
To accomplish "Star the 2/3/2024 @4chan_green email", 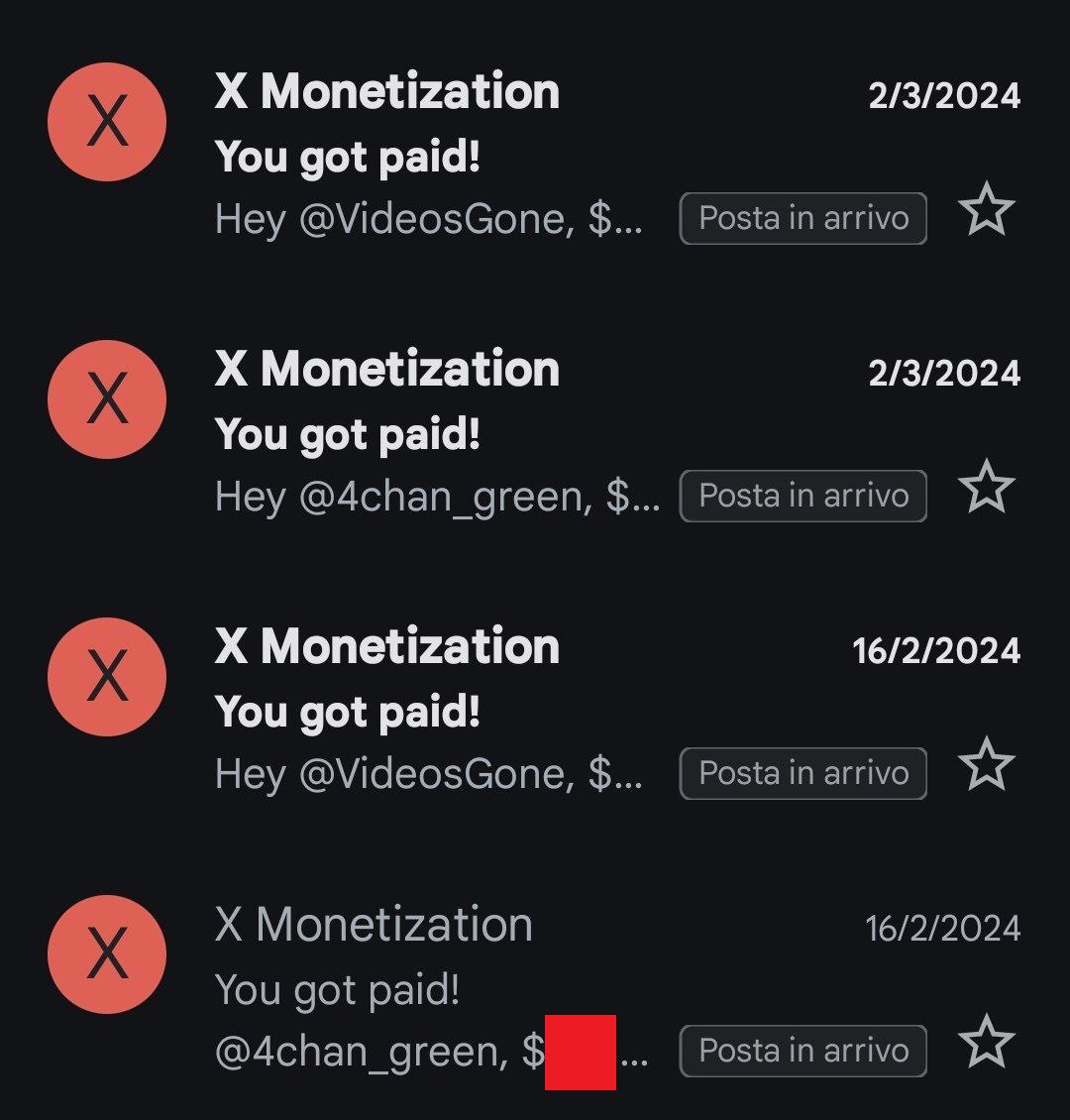I will (x=987, y=489).
